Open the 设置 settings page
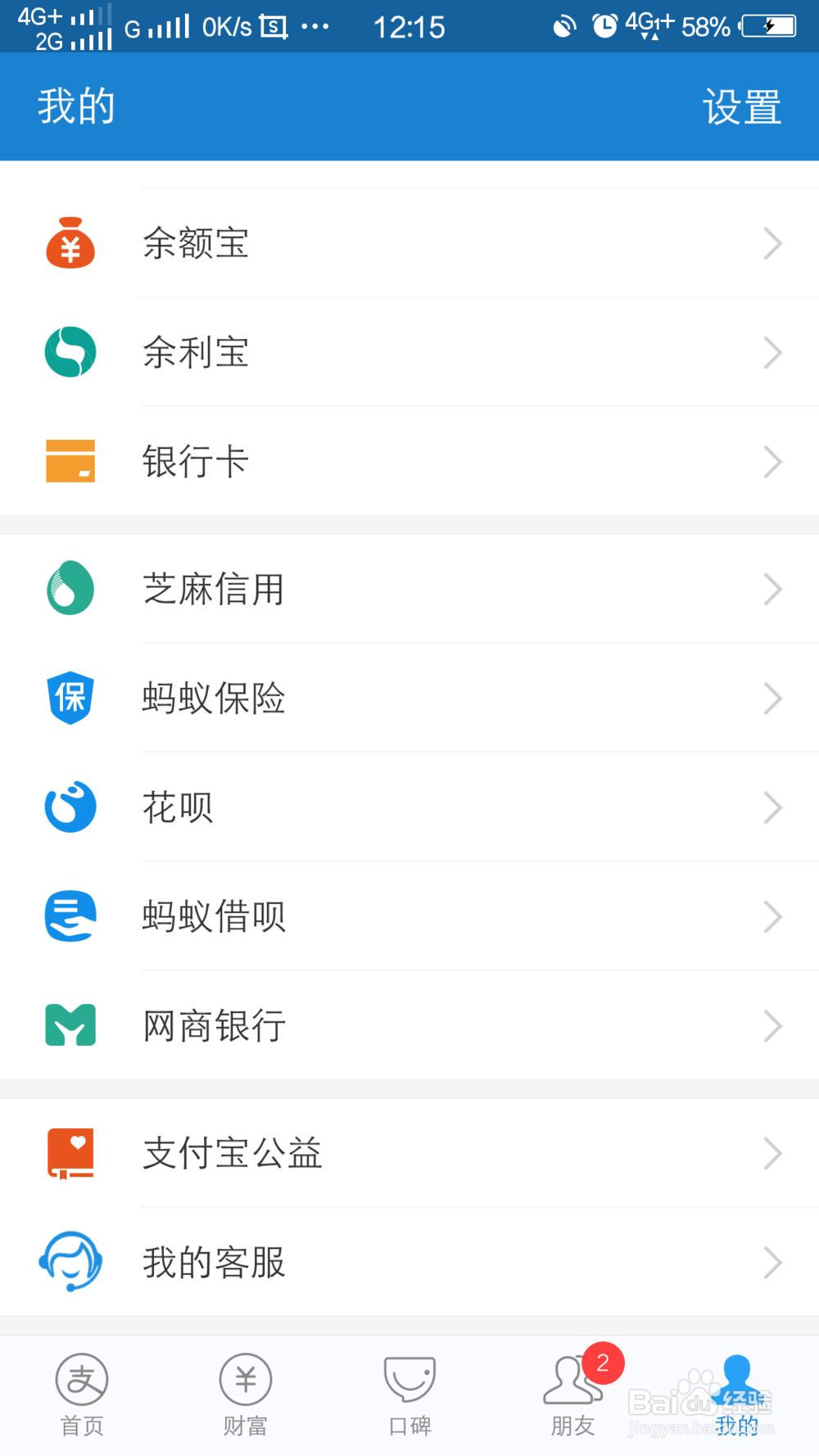Screen dimensions: 819x1456 point(741,106)
